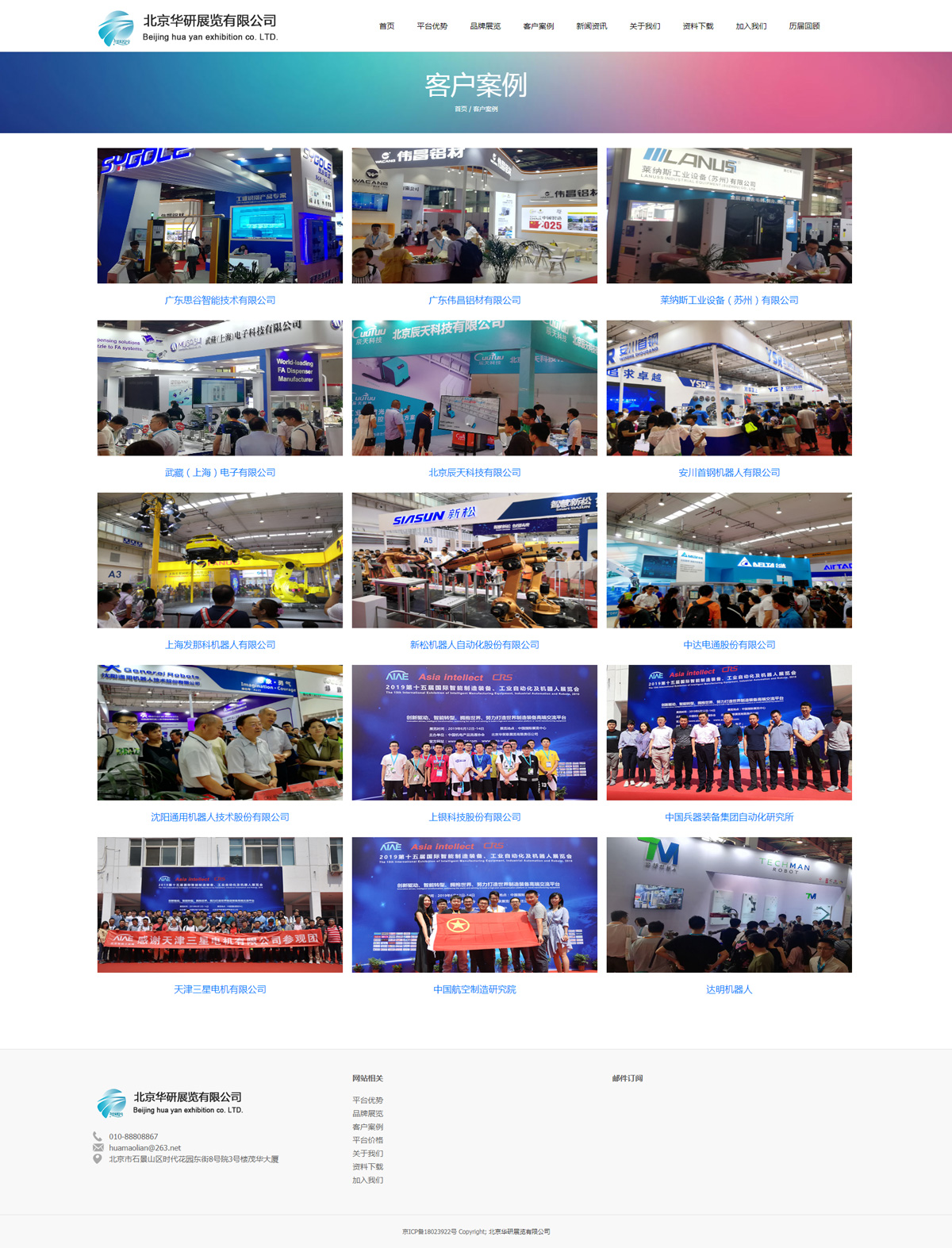This screenshot has width=952, height=1248.
Task: Tap the 首页 breadcrumb link
Action: tap(460, 109)
